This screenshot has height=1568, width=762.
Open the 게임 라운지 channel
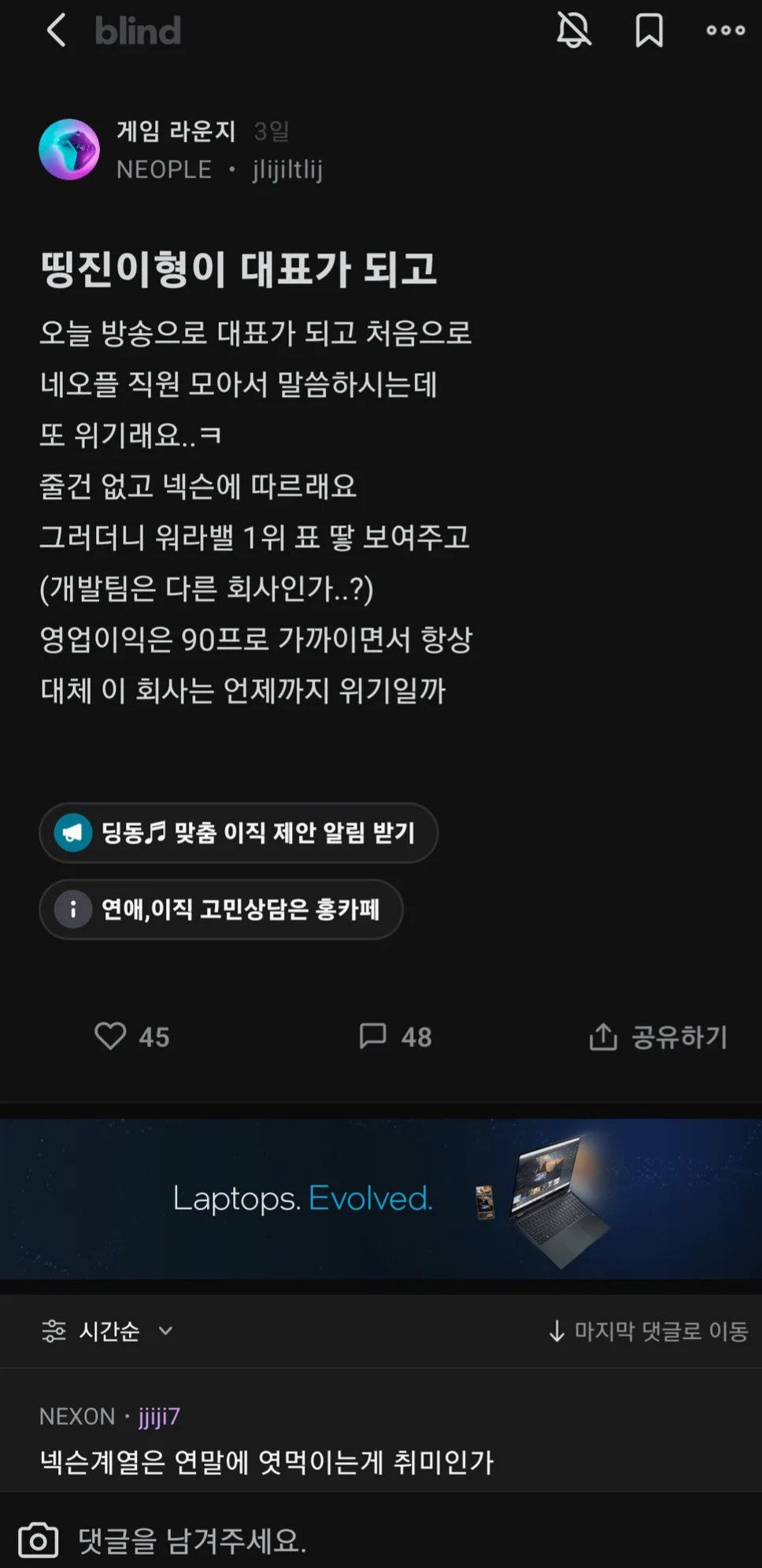(x=176, y=131)
